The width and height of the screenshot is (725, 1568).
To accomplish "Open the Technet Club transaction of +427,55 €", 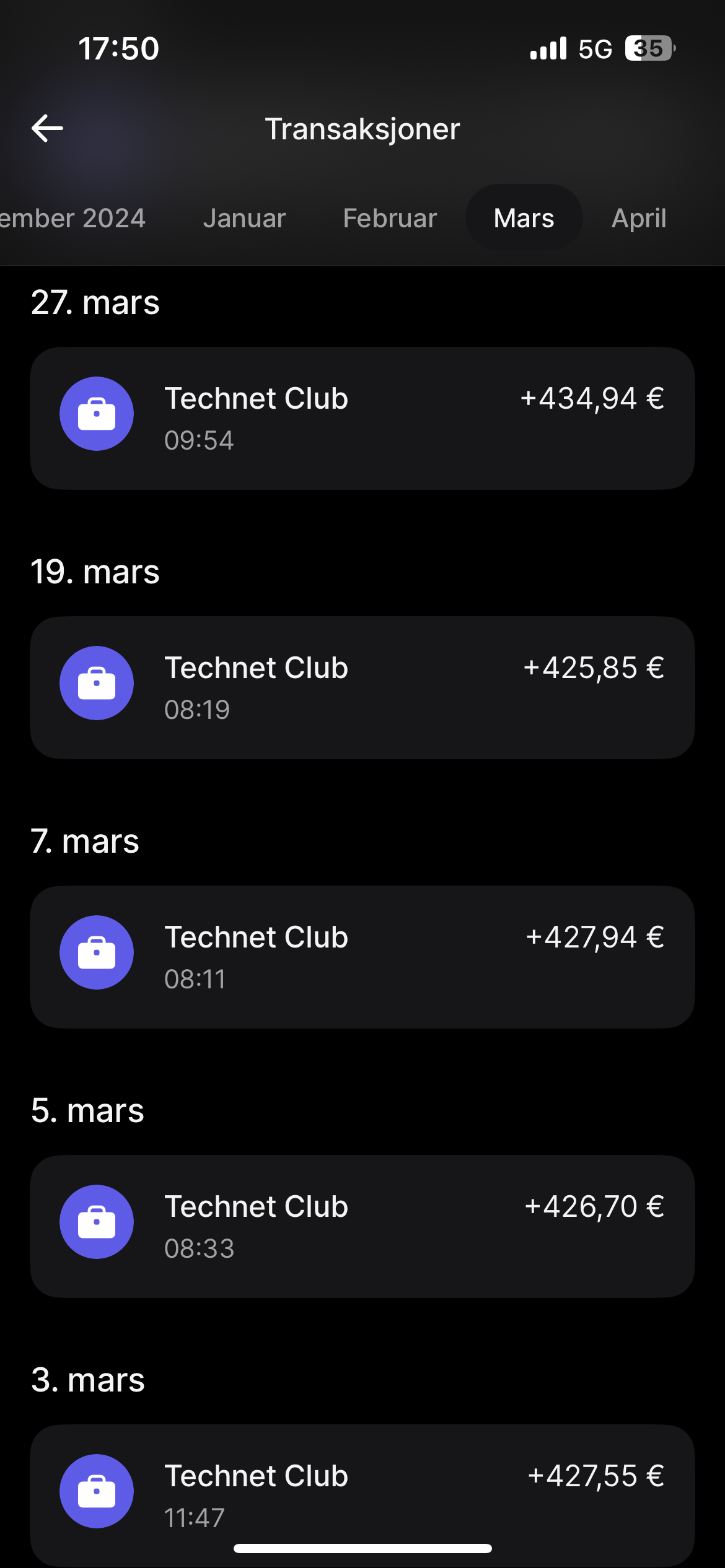I will (x=362, y=1492).
